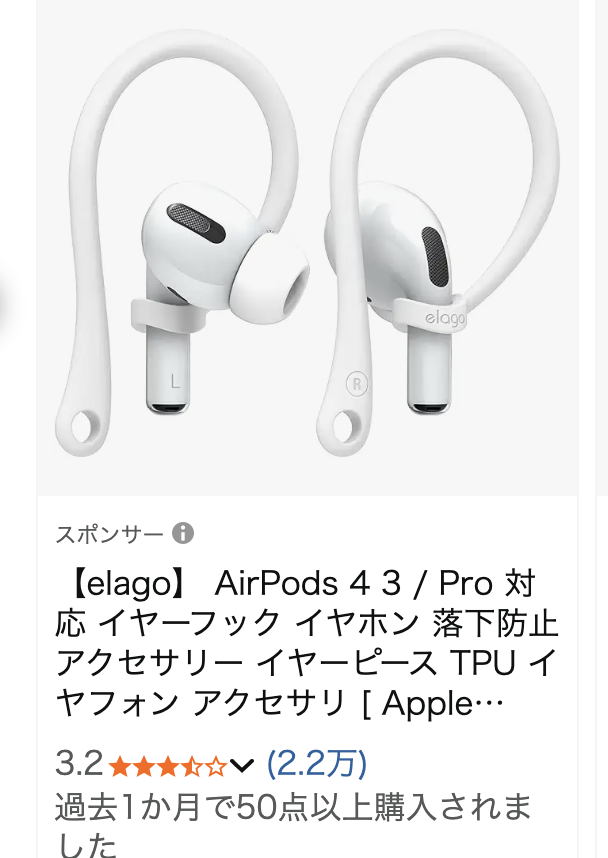Image resolution: width=608 pixels, height=858 pixels.
Task: Tap the sponsor info icon
Action: click(x=183, y=533)
